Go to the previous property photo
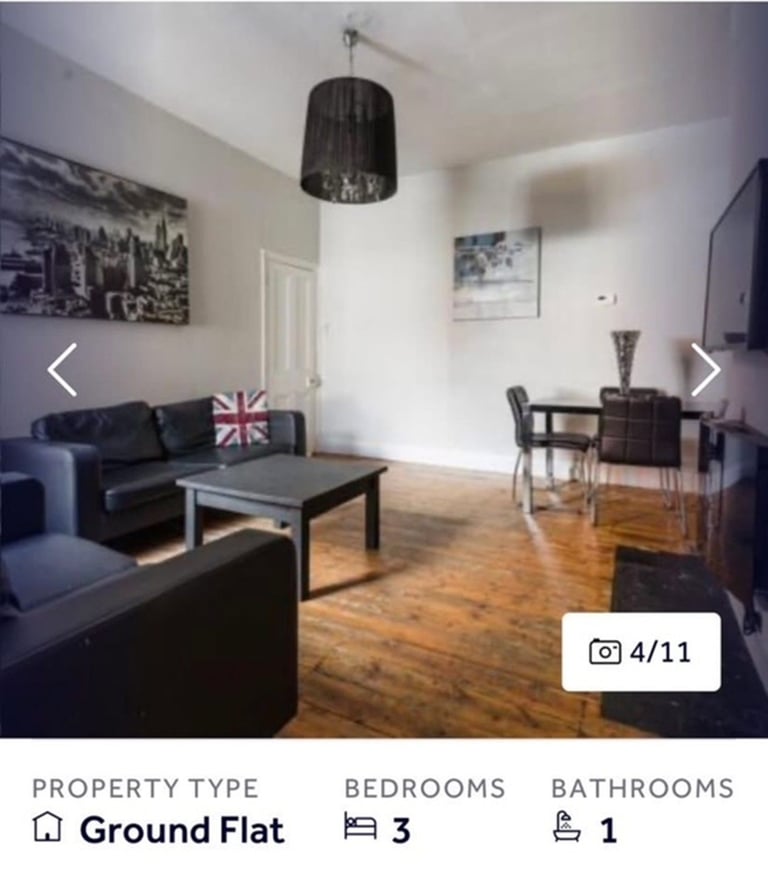 62,369
